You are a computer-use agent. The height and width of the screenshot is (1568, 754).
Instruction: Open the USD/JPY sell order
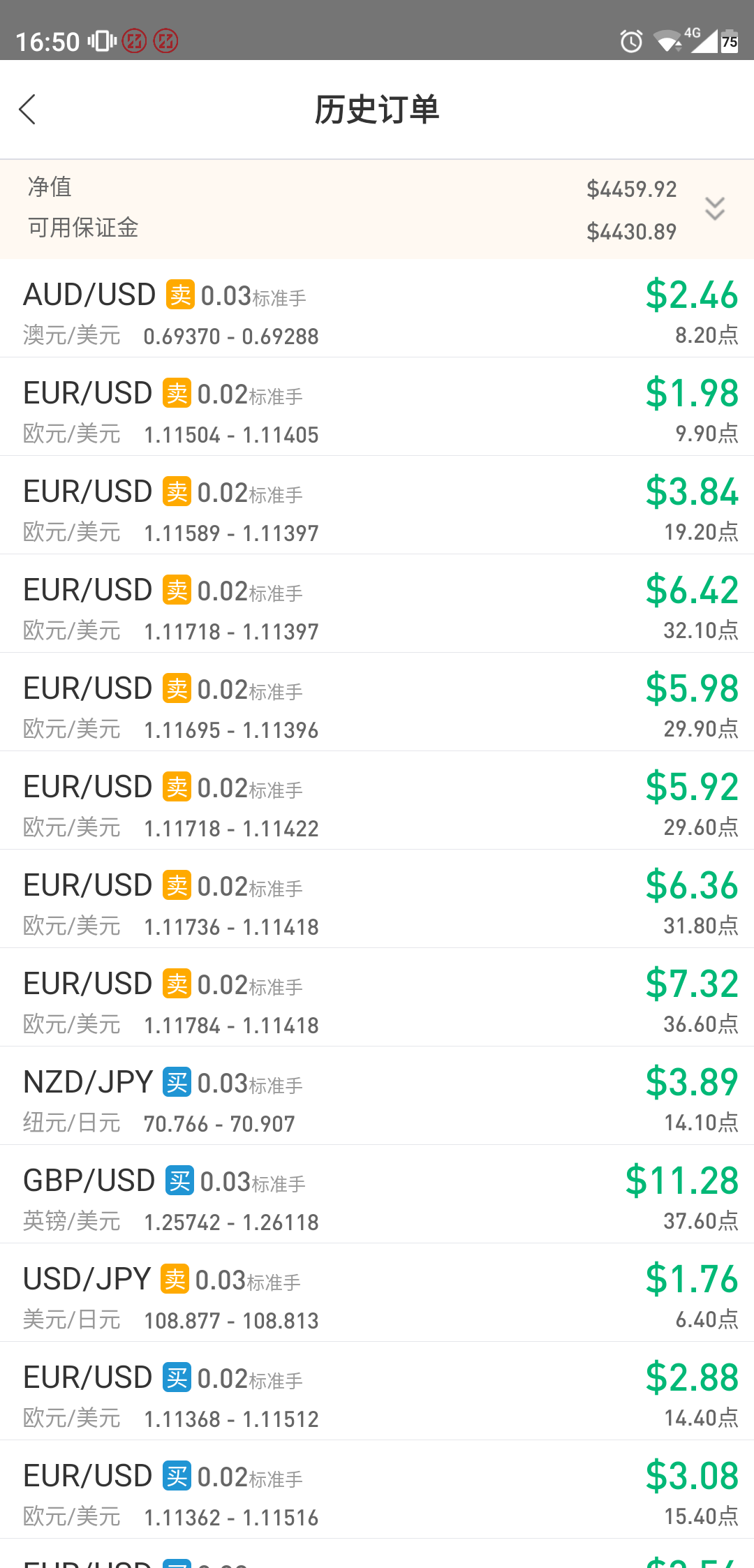pyautogui.click(x=377, y=1293)
